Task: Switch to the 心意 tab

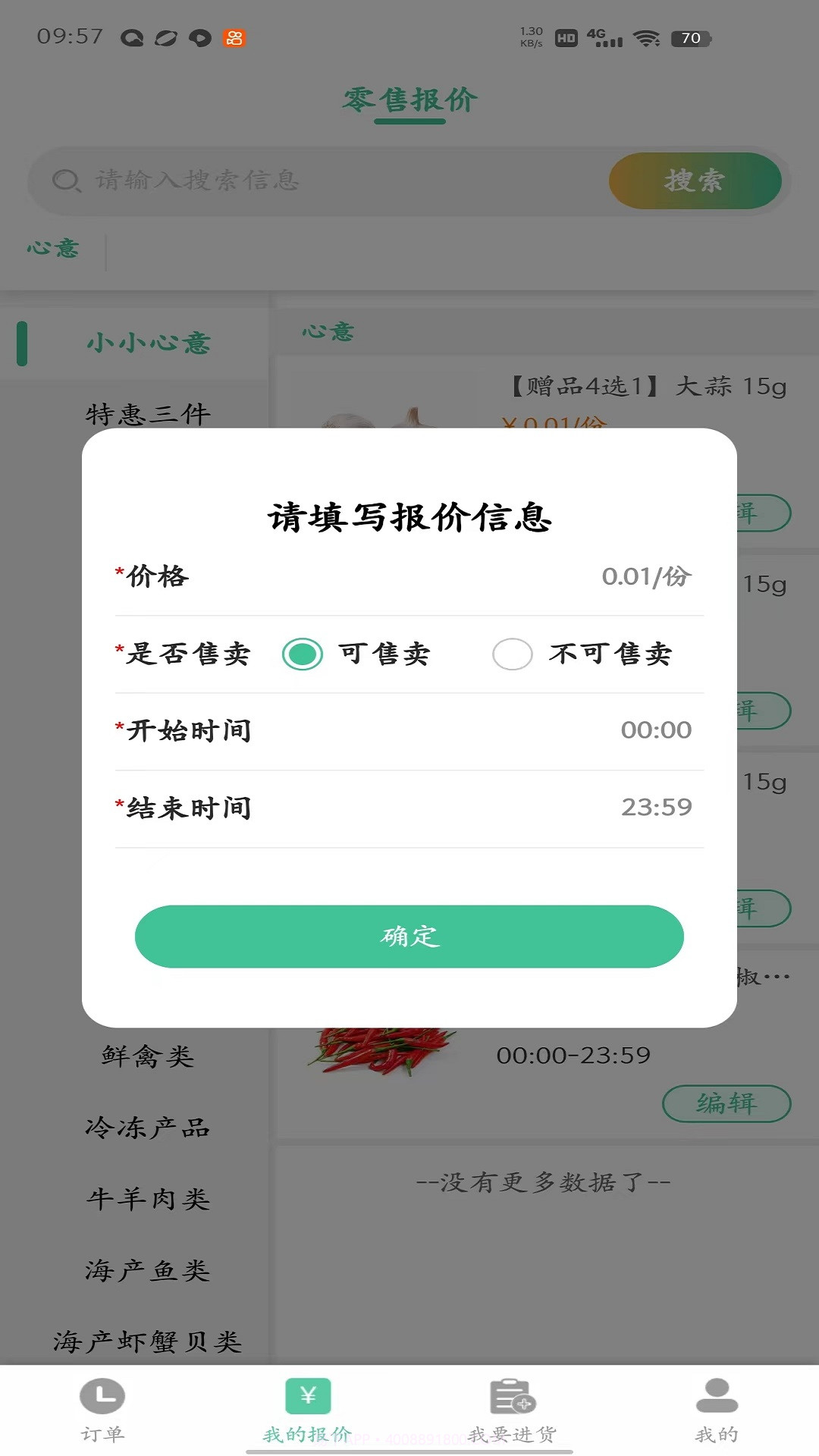Action: [x=54, y=247]
